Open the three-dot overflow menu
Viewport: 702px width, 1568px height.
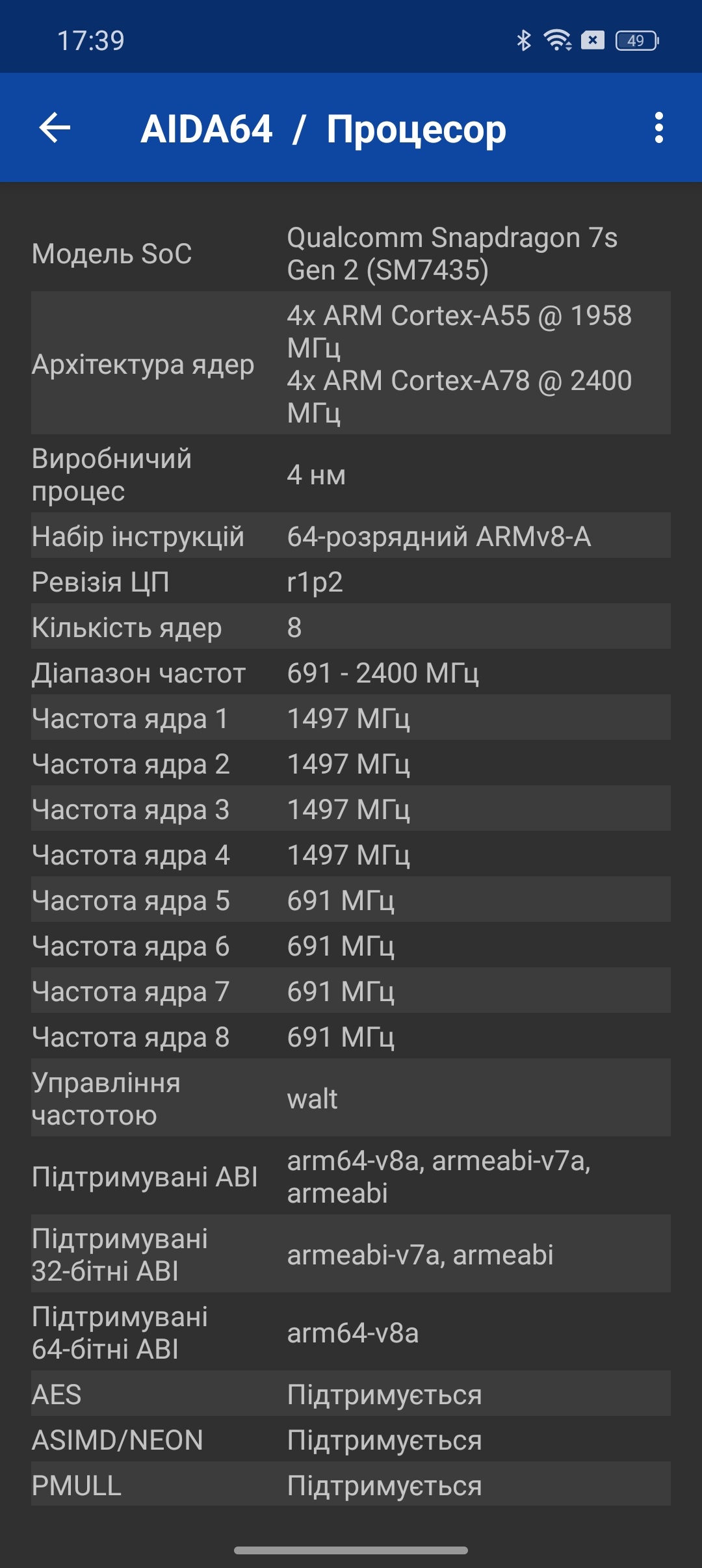click(x=659, y=127)
